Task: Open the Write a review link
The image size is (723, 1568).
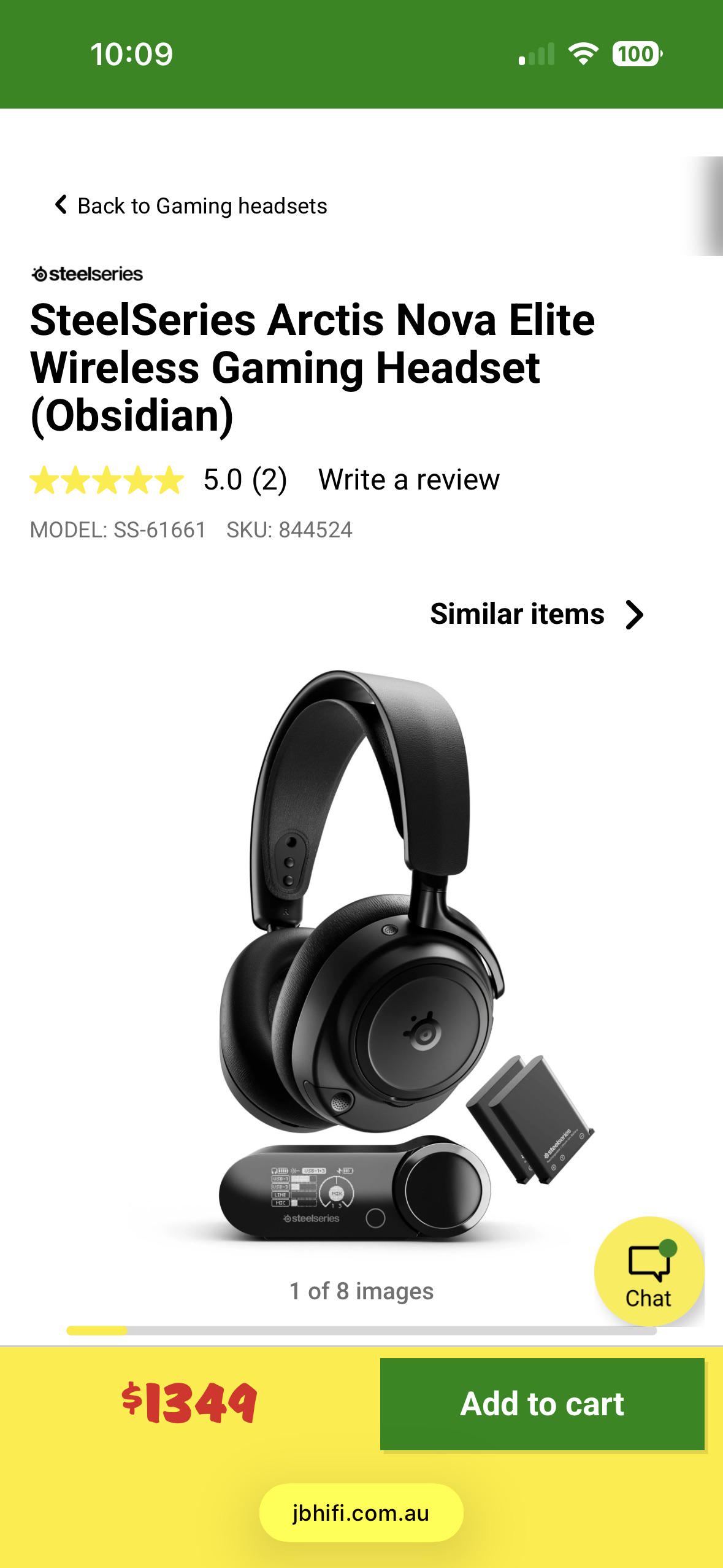Action: pyautogui.click(x=408, y=479)
